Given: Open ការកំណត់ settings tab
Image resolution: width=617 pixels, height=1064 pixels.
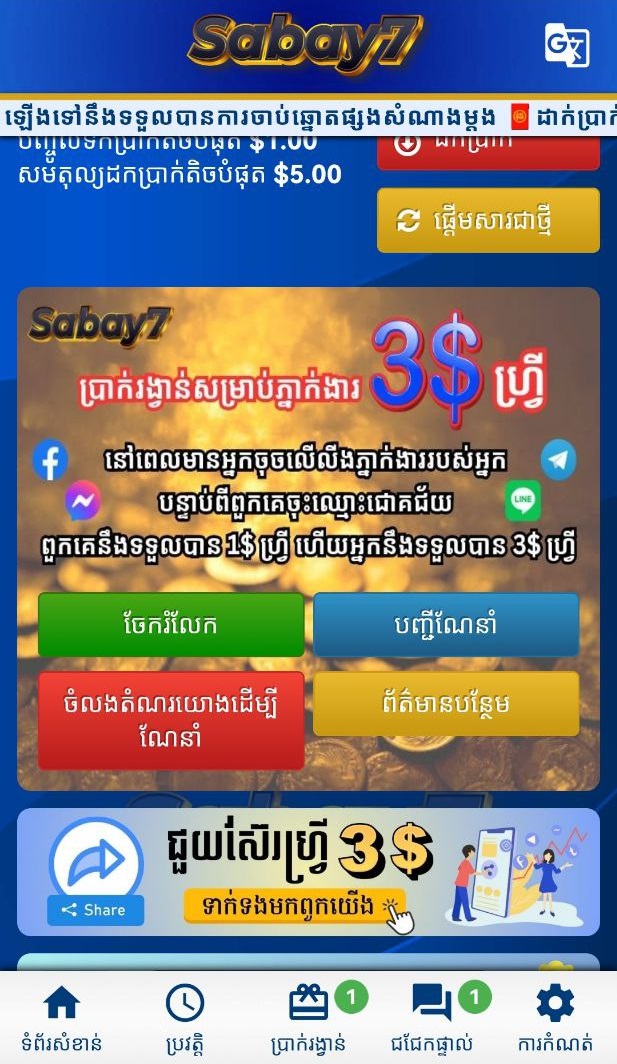Looking at the screenshot, I should pos(555,1016).
